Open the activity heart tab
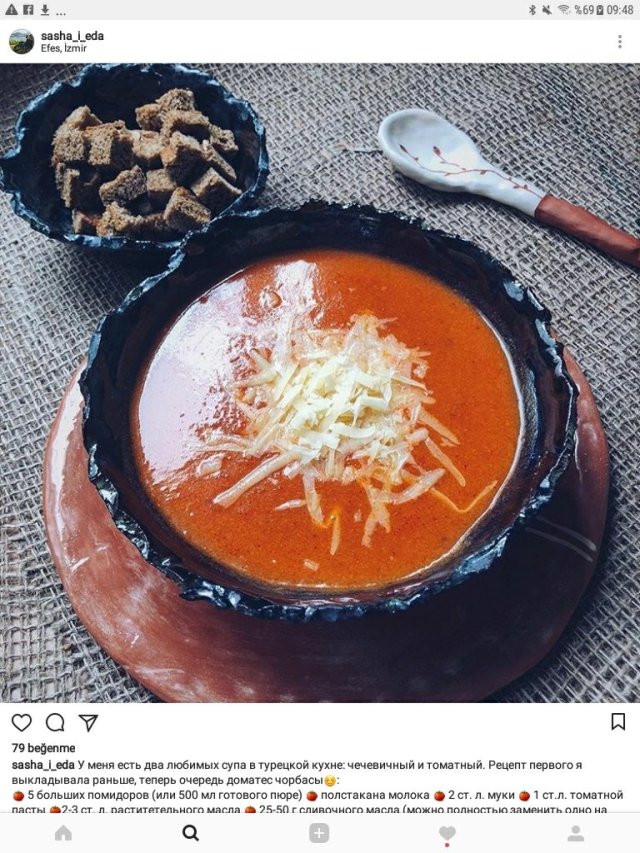 tap(447, 833)
